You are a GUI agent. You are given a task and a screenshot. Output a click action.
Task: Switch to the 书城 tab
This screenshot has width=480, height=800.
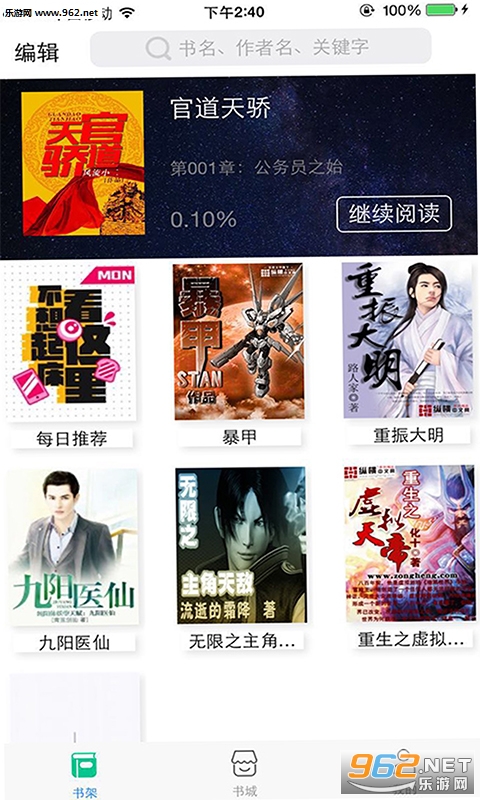click(x=244, y=772)
